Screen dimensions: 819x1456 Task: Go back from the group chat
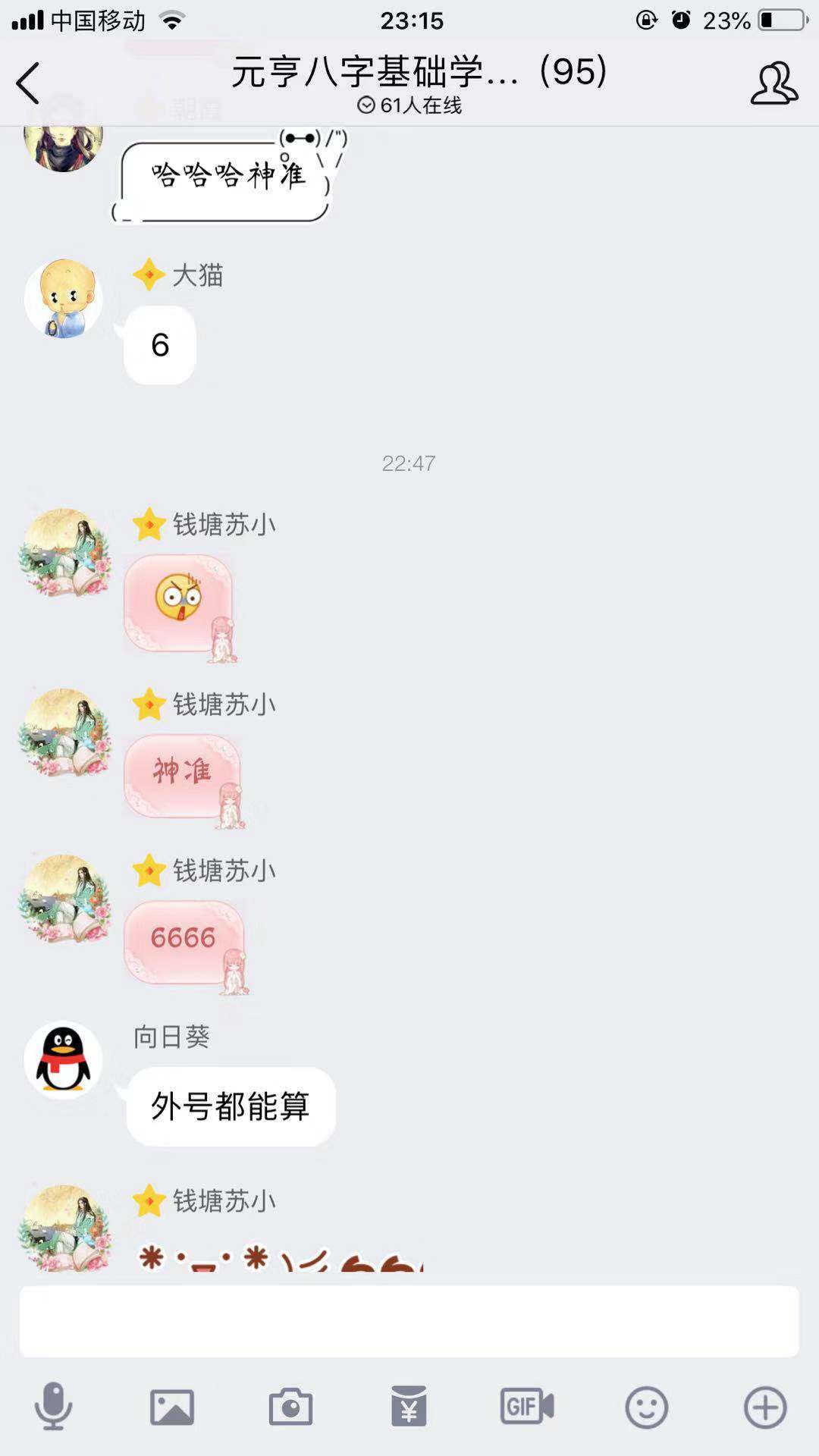[28, 83]
